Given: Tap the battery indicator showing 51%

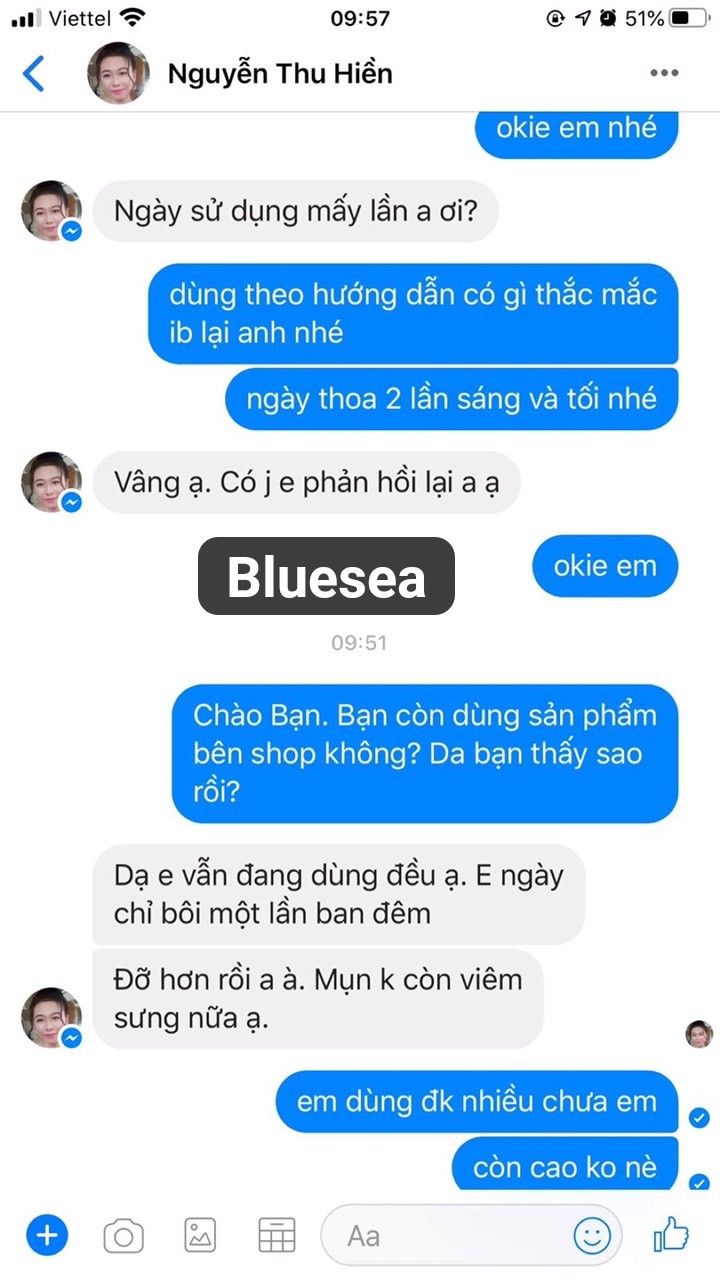Looking at the screenshot, I should (668, 16).
